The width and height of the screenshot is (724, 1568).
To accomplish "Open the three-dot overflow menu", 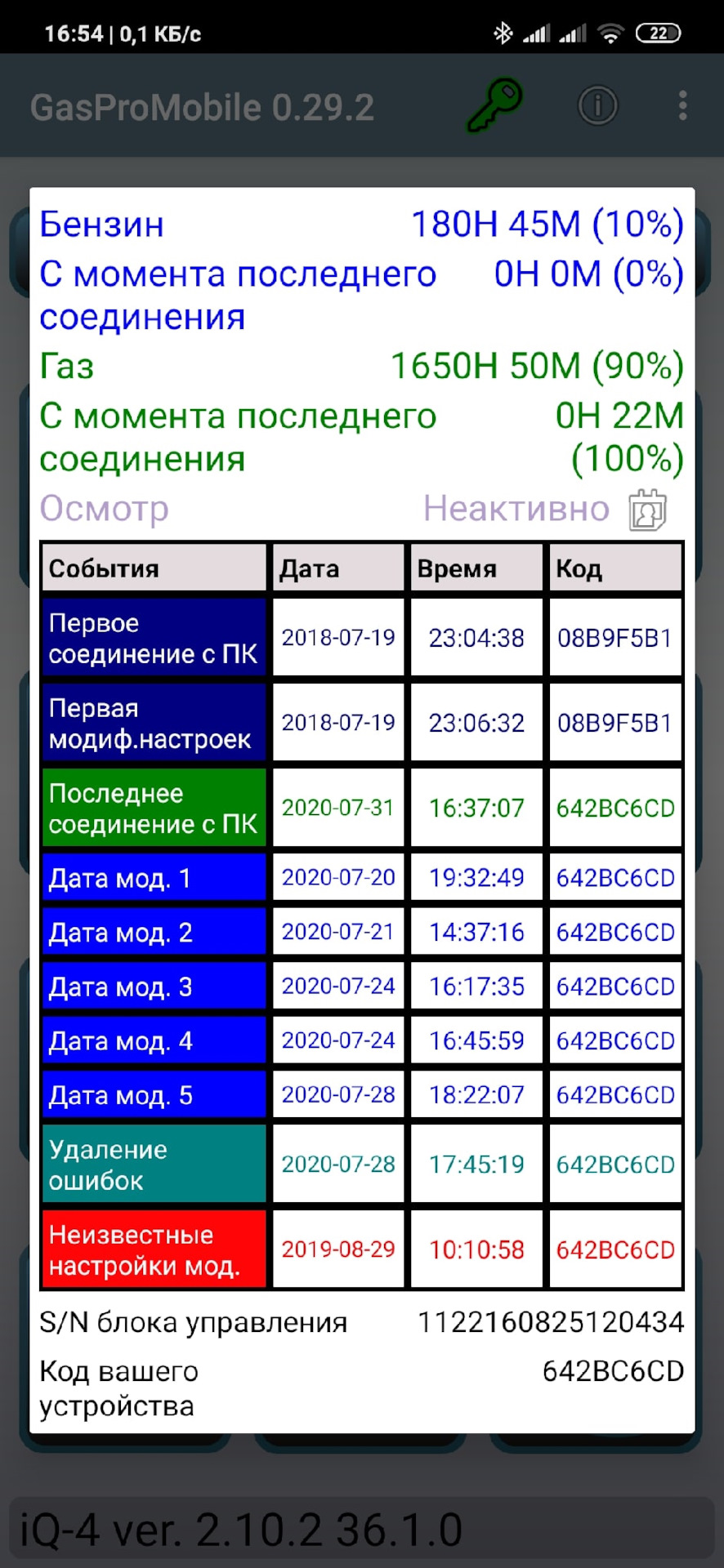I will (x=683, y=105).
